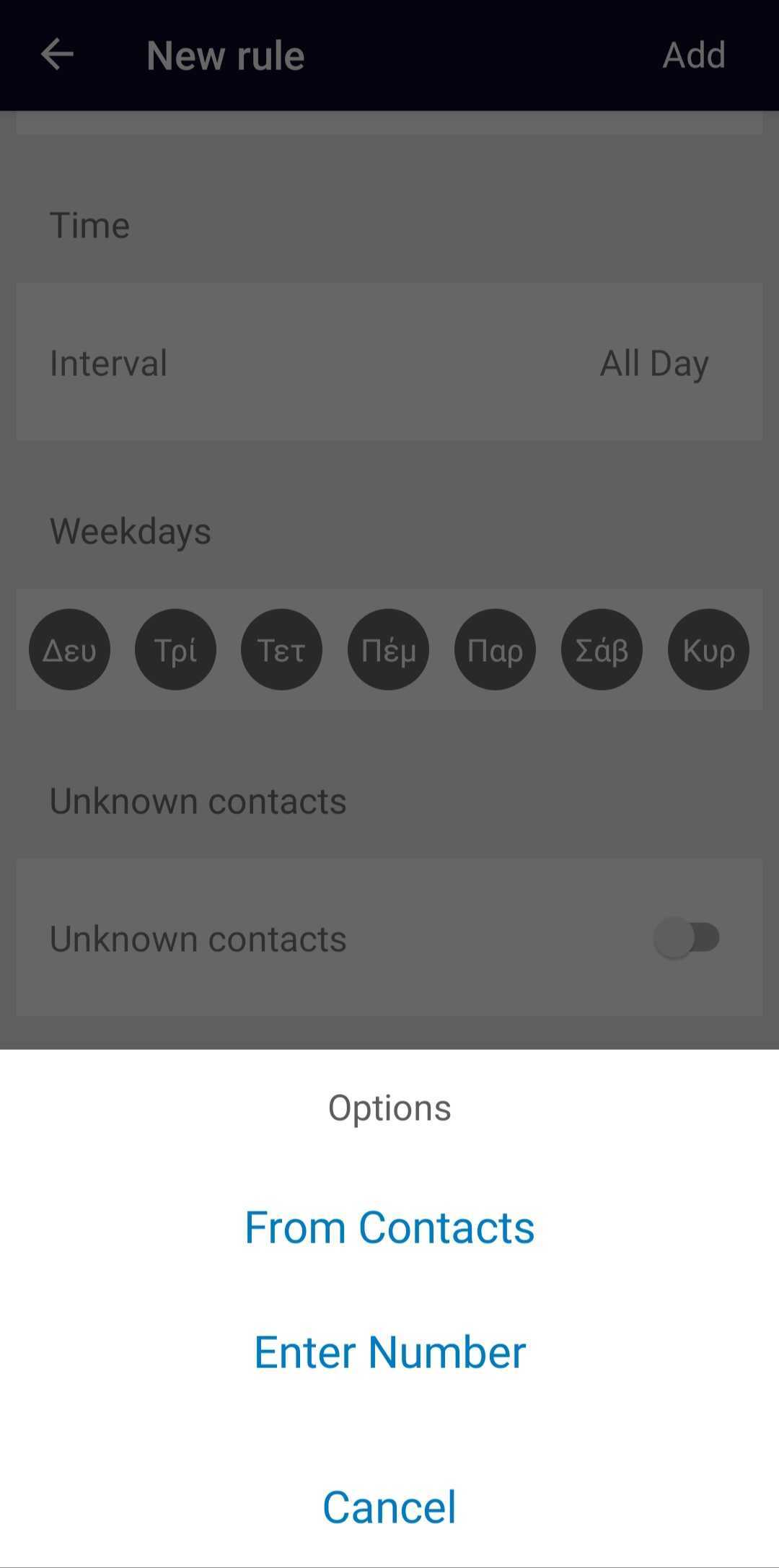Toggle the Δευ weekday chip
The height and width of the screenshot is (1568, 779).
tap(69, 649)
